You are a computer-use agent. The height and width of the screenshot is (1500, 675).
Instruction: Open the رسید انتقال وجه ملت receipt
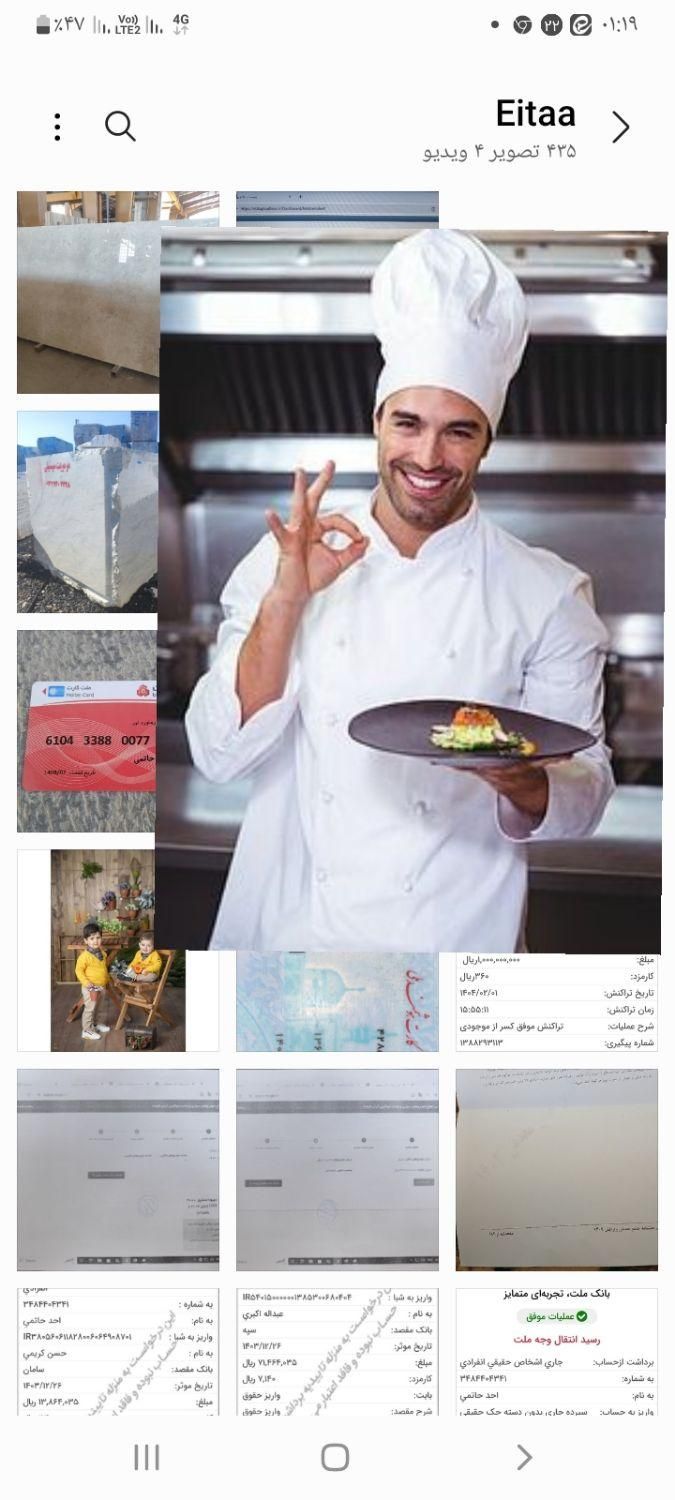556,1350
